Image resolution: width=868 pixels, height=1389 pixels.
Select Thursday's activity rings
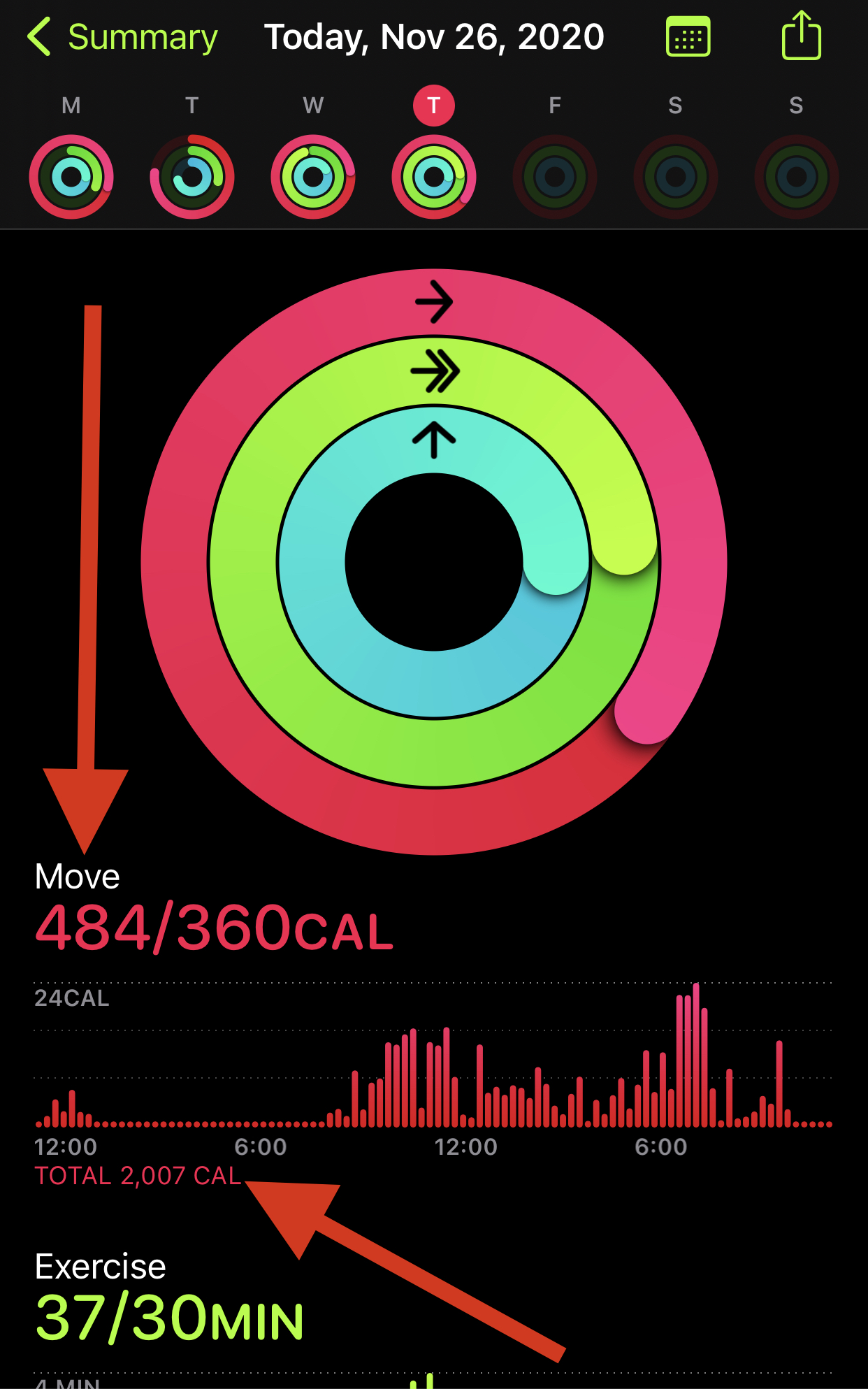click(434, 177)
